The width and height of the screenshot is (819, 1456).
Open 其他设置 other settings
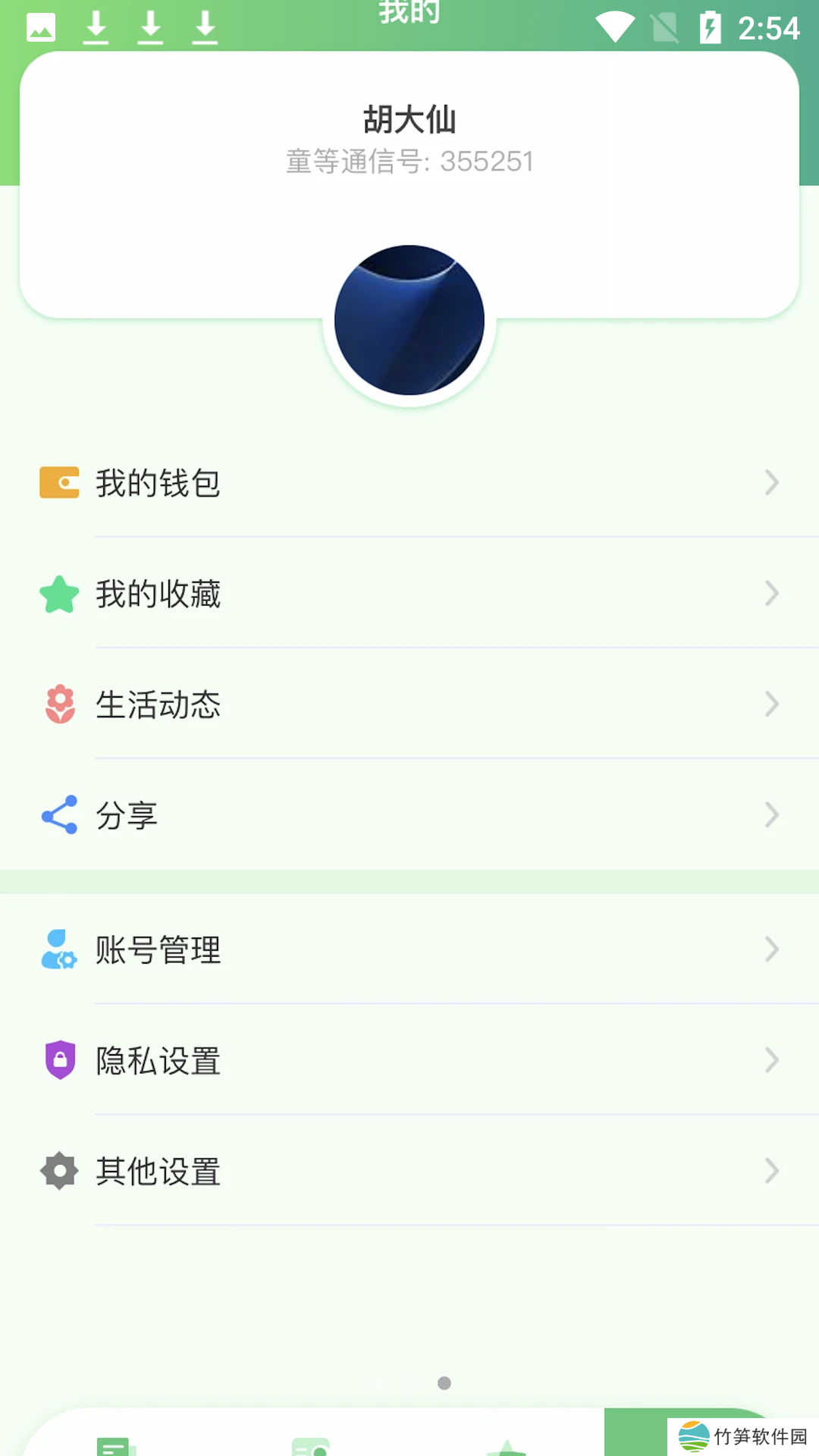coord(409,1171)
